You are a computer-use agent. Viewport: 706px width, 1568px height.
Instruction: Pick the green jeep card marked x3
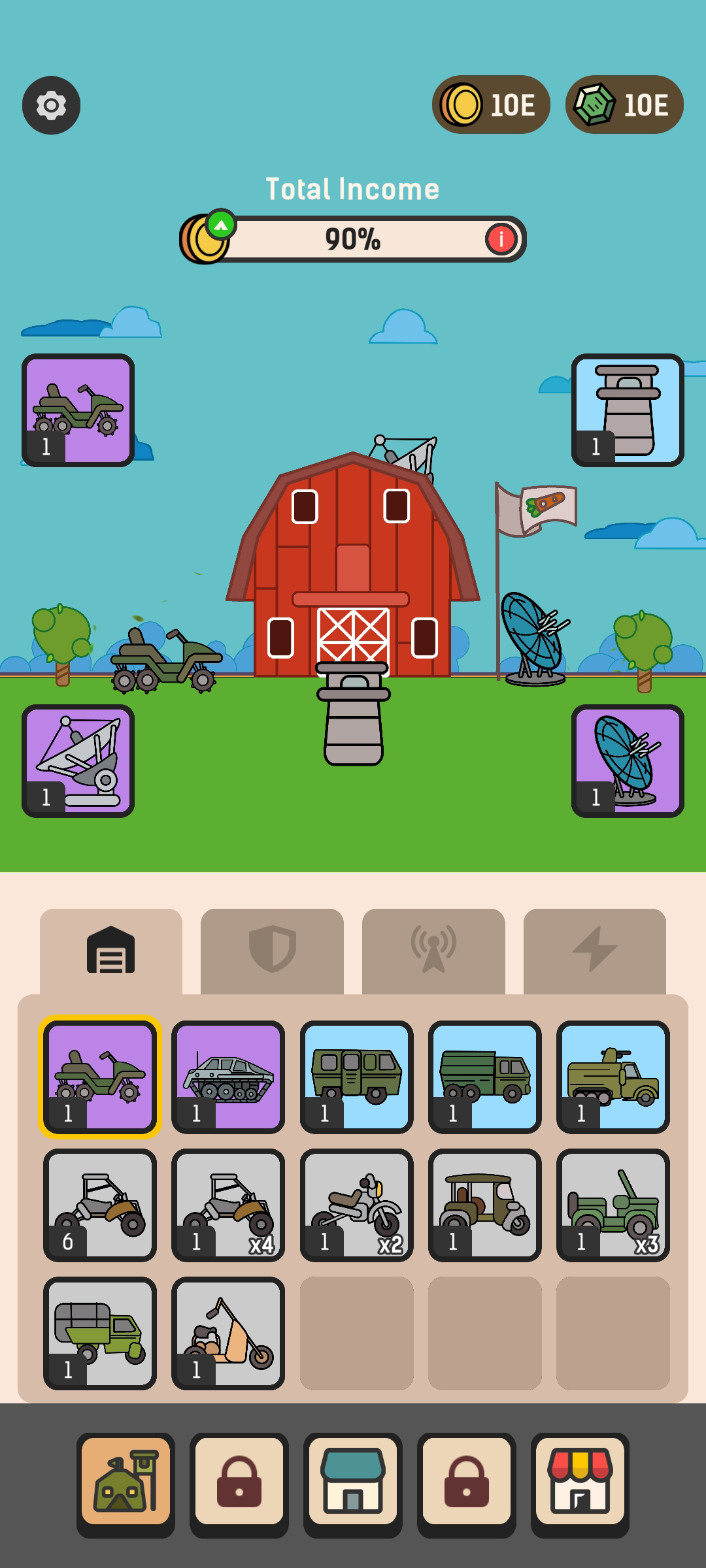(613, 1205)
